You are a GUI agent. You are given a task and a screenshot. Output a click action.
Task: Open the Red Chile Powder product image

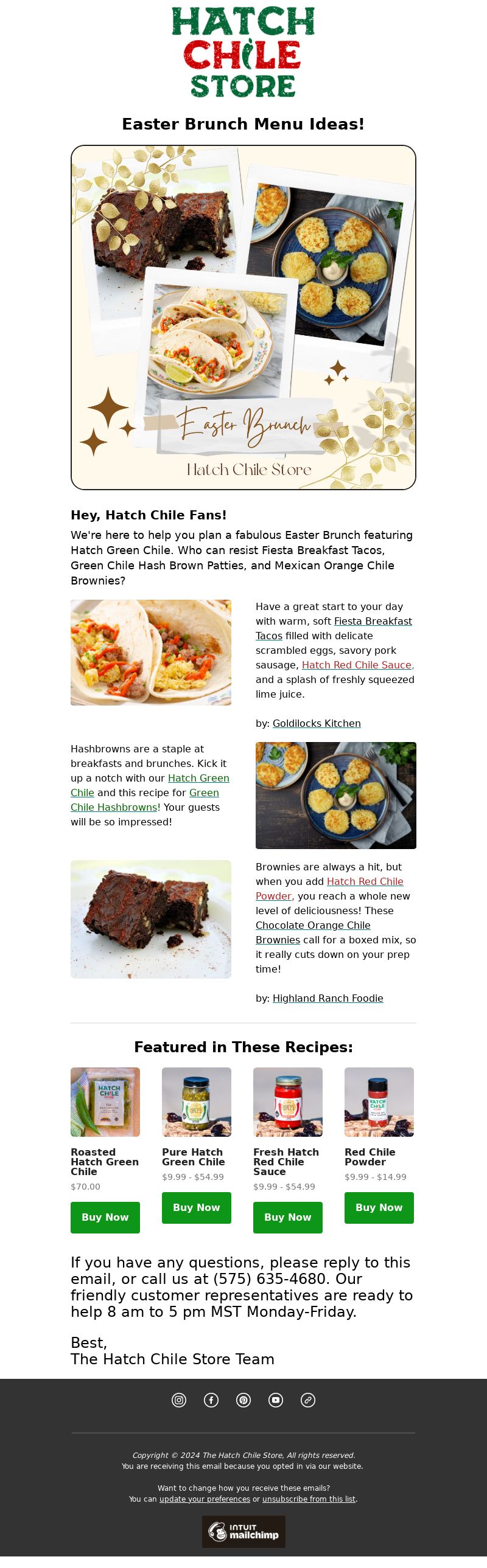(379, 1102)
